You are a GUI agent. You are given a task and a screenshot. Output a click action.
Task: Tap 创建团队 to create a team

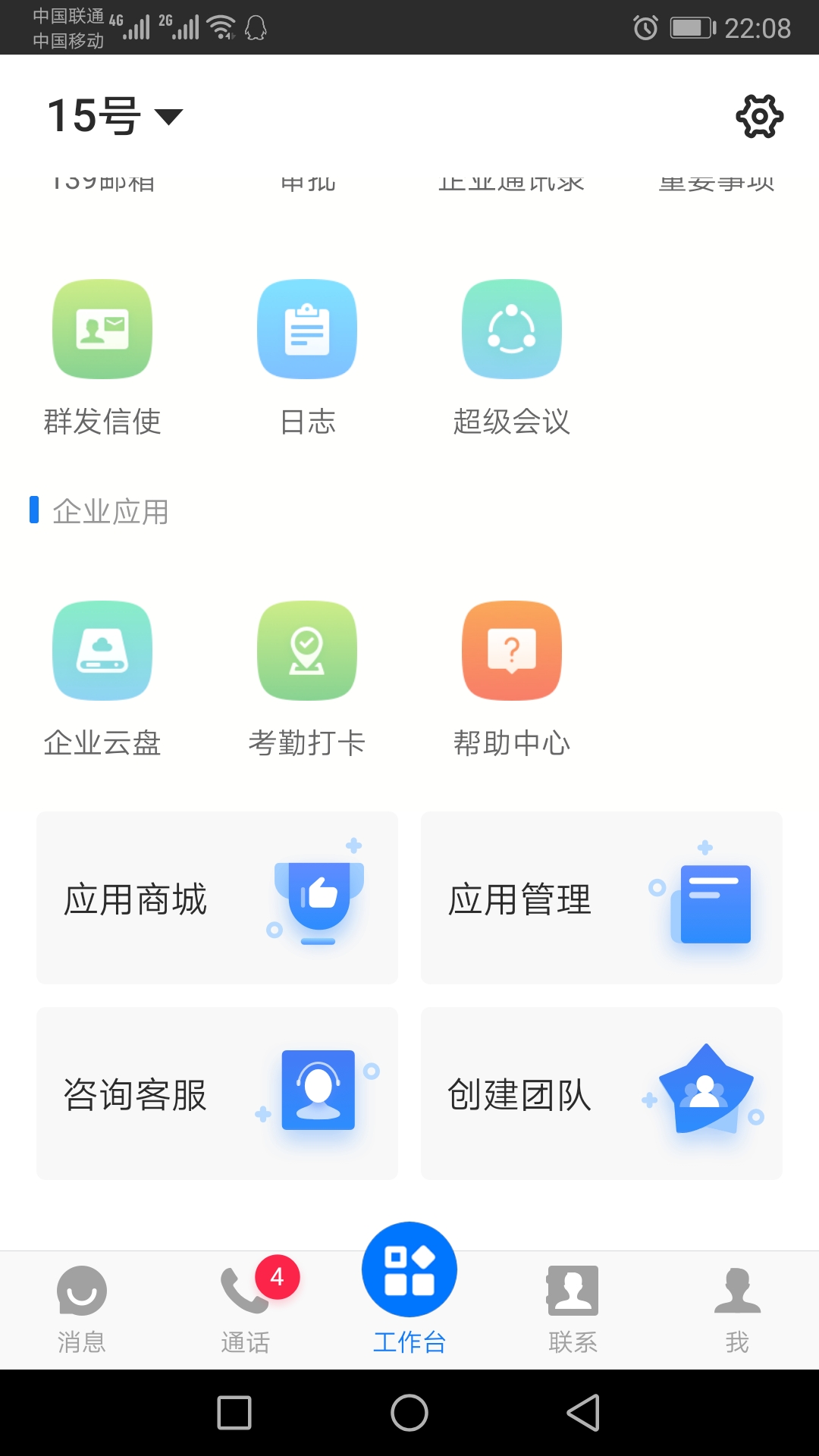(x=601, y=1092)
